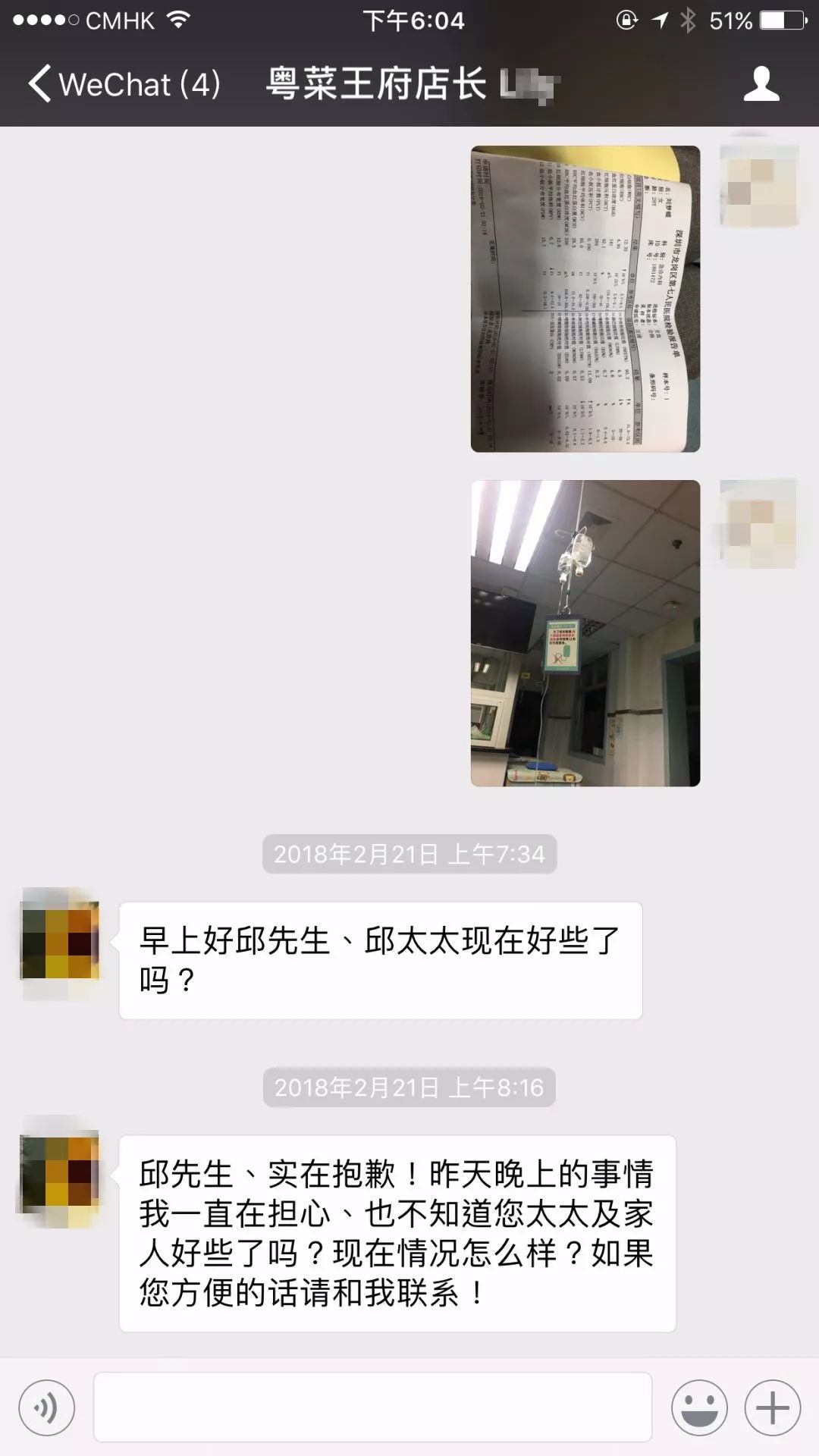Switch to voice message input
Image resolution: width=819 pixels, height=1456 pixels.
pyautogui.click(x=47, y=1408)
